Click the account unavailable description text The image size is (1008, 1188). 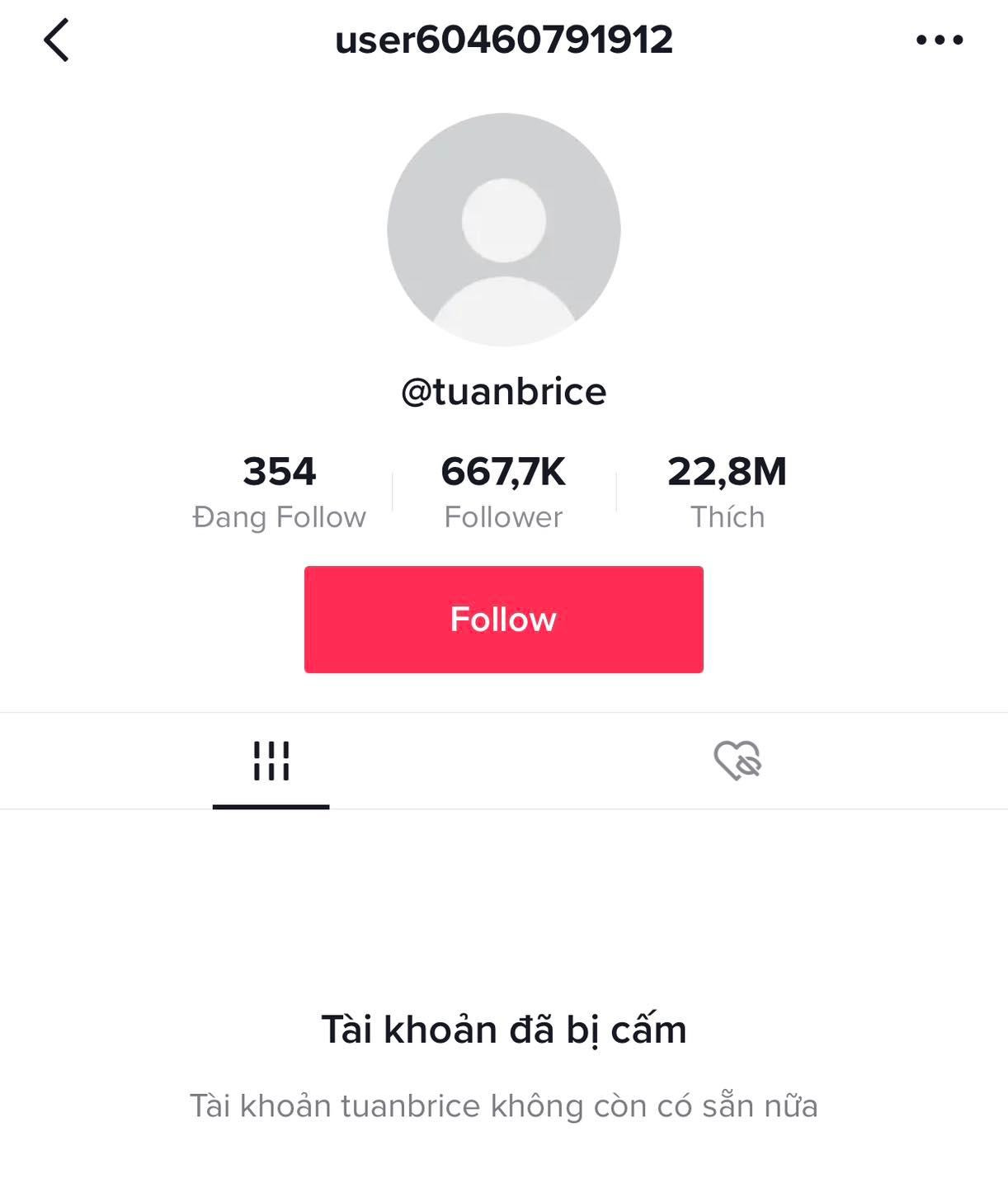coord(504,1105)
